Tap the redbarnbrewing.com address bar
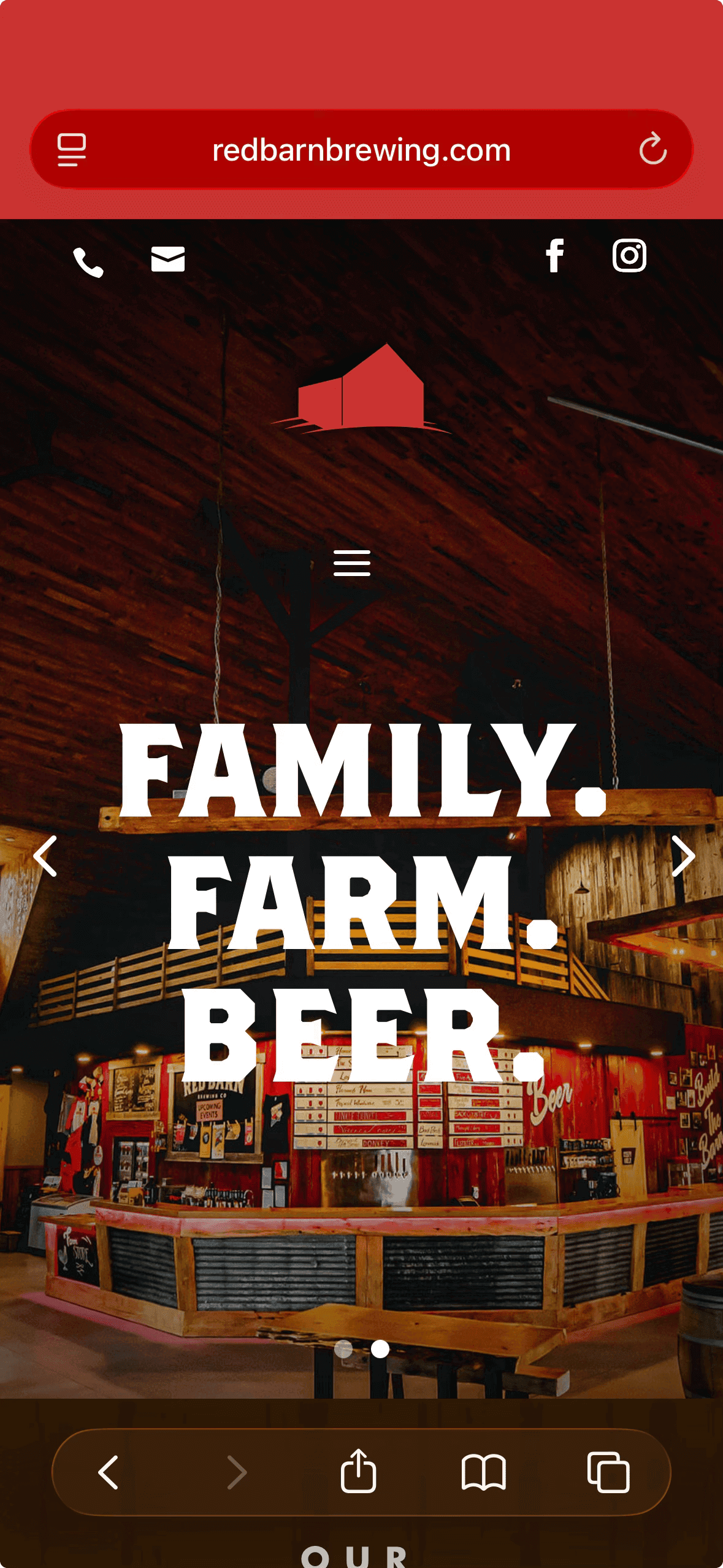 (361, 150)
